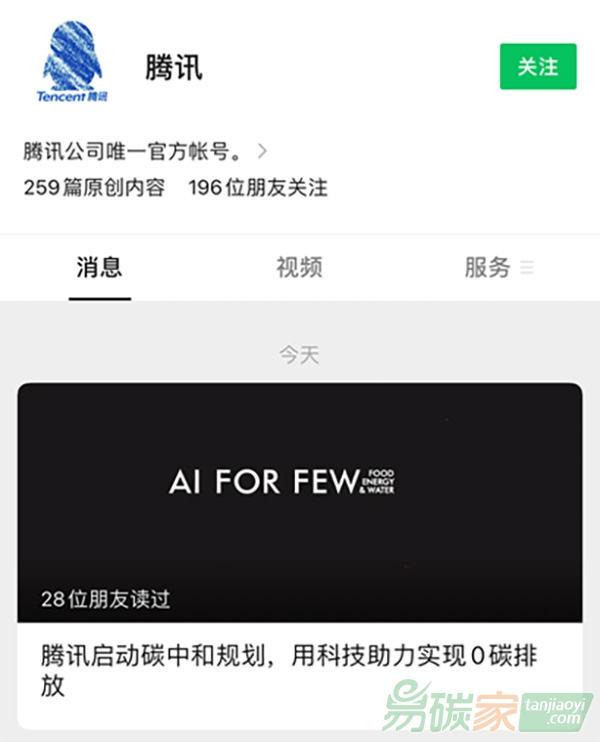
Task: Follow the 腾讯 official account
Action: coord(538,67)
